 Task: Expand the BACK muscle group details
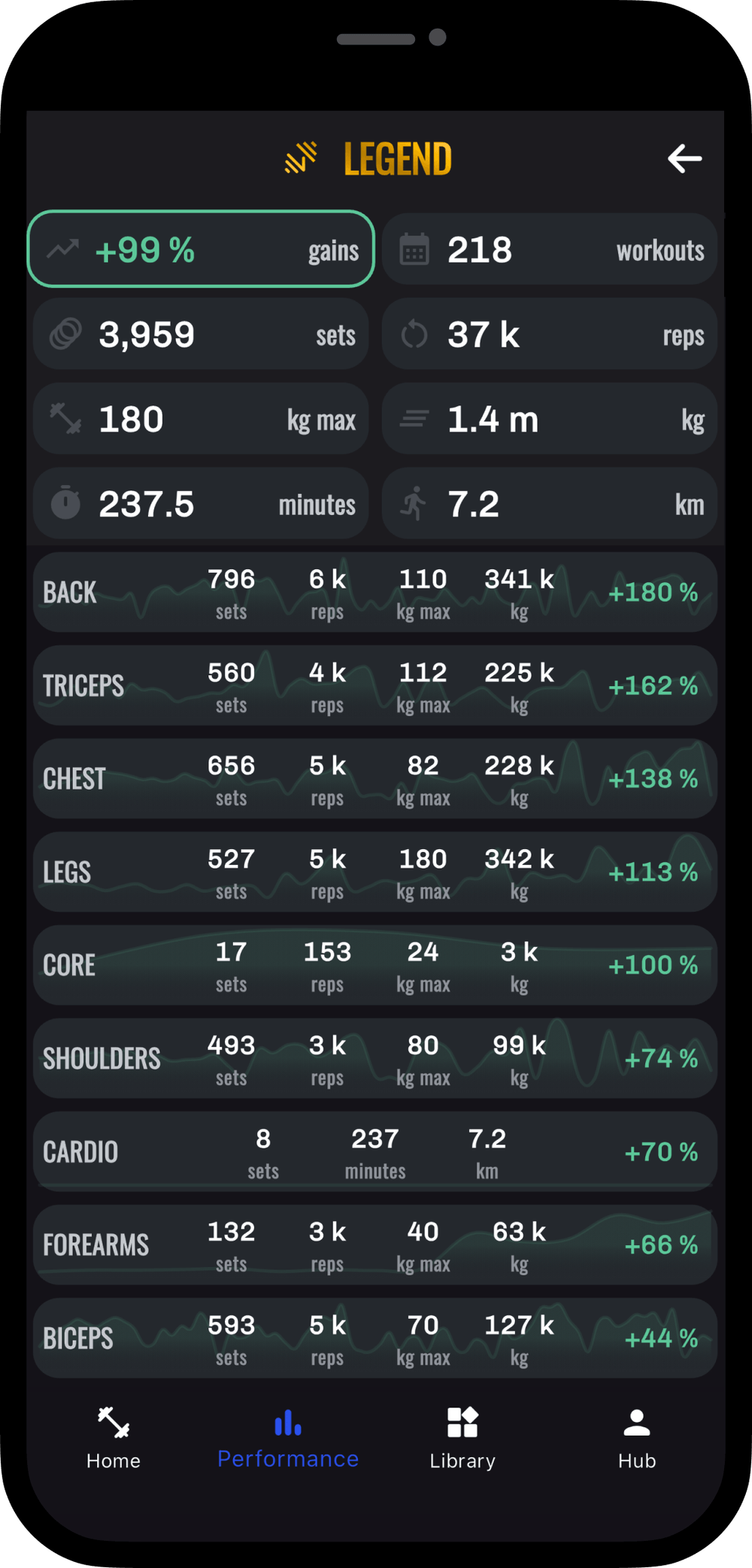pyautogui.click(x=375, y=592)
